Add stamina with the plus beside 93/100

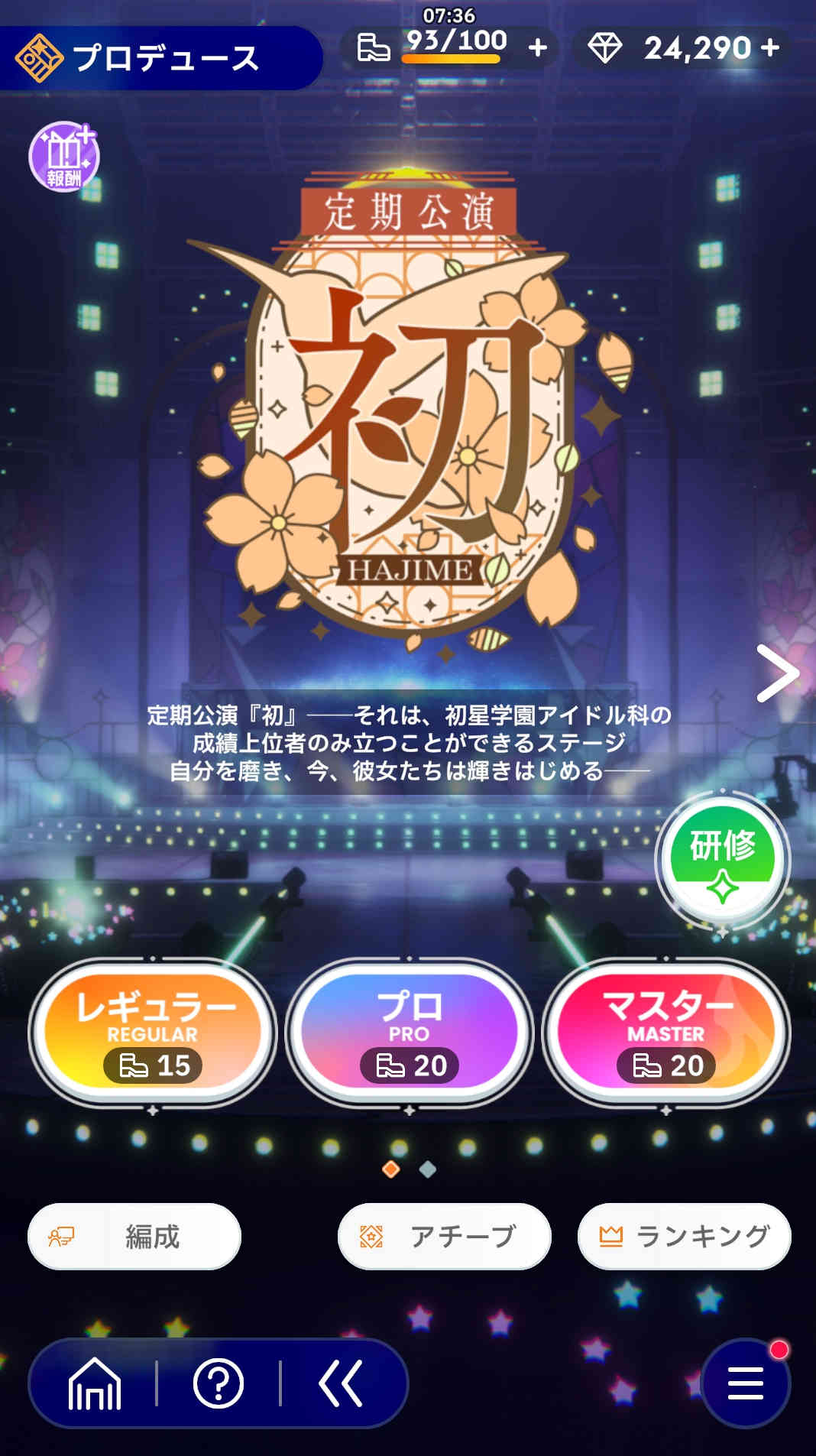[538, 48]
